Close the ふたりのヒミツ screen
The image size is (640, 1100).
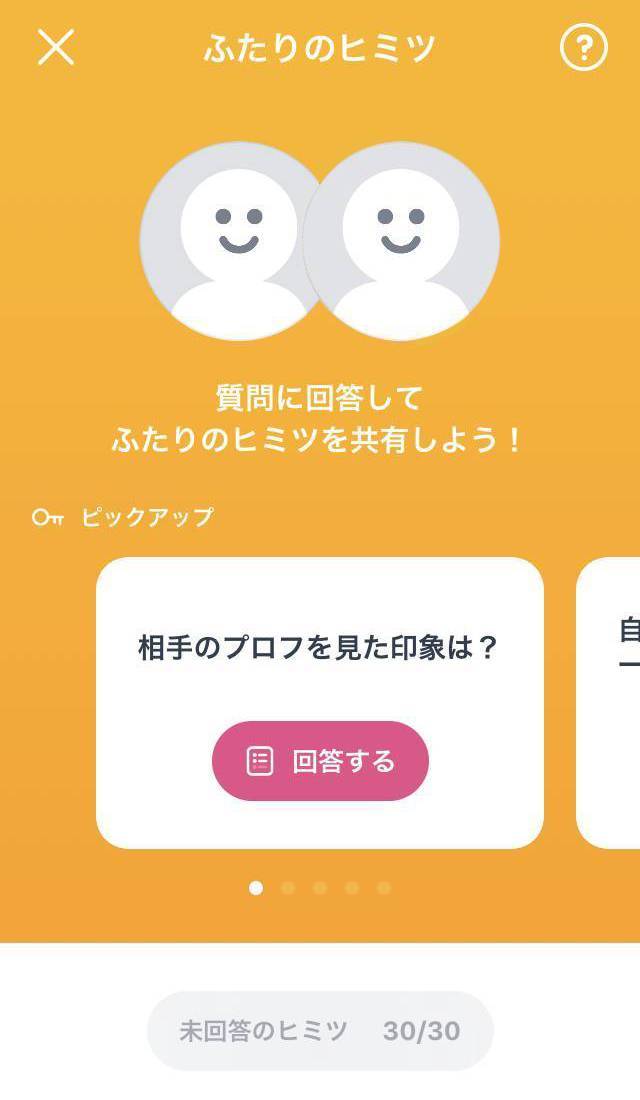click(x=56, y=47)
